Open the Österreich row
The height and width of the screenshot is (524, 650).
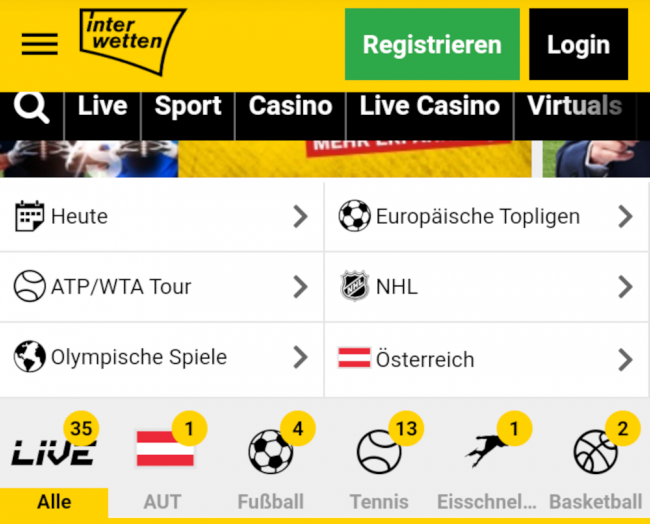pyautogui.click(x=487, y=359)
